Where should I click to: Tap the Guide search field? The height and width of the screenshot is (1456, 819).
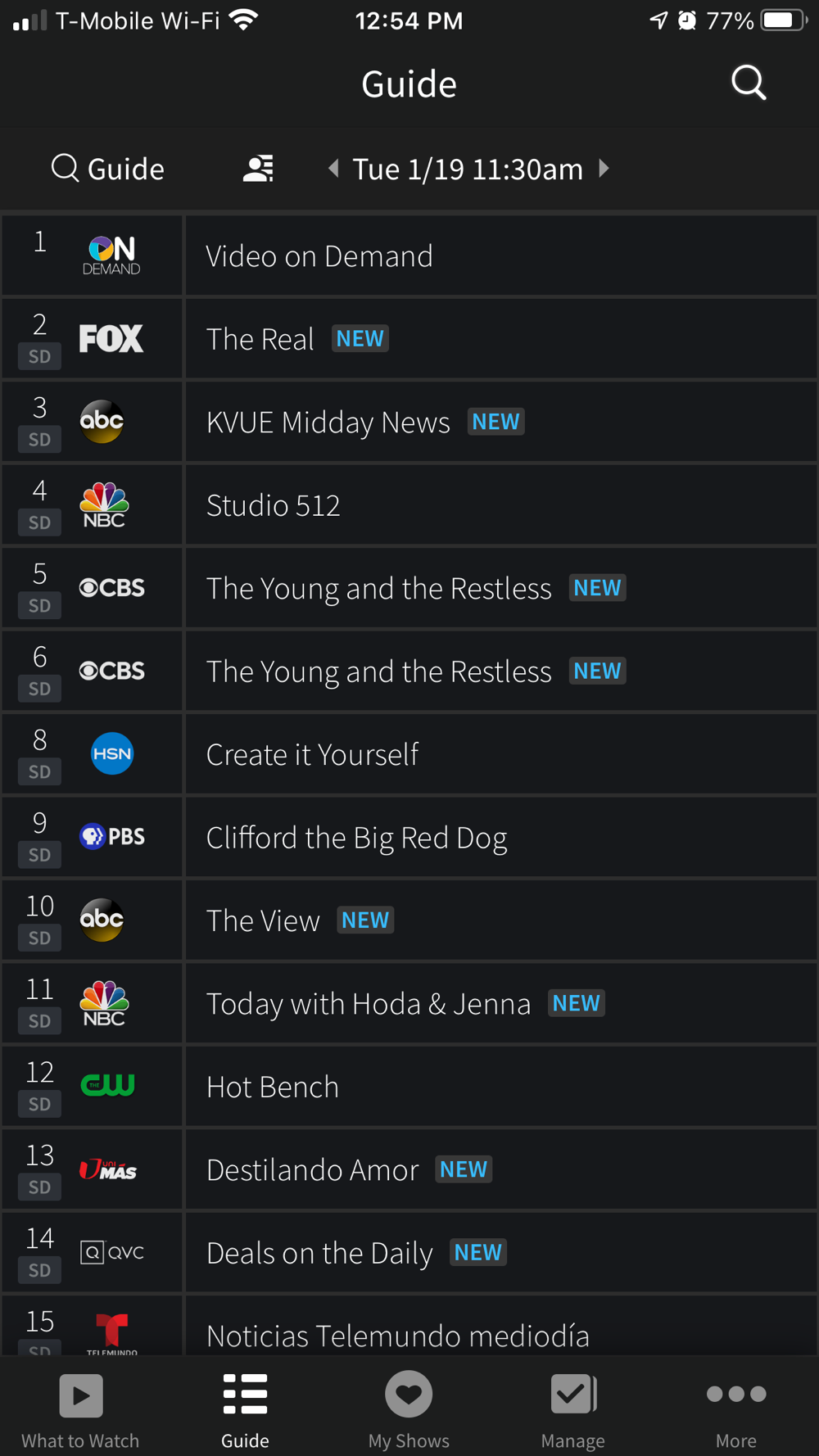[108, 169]
